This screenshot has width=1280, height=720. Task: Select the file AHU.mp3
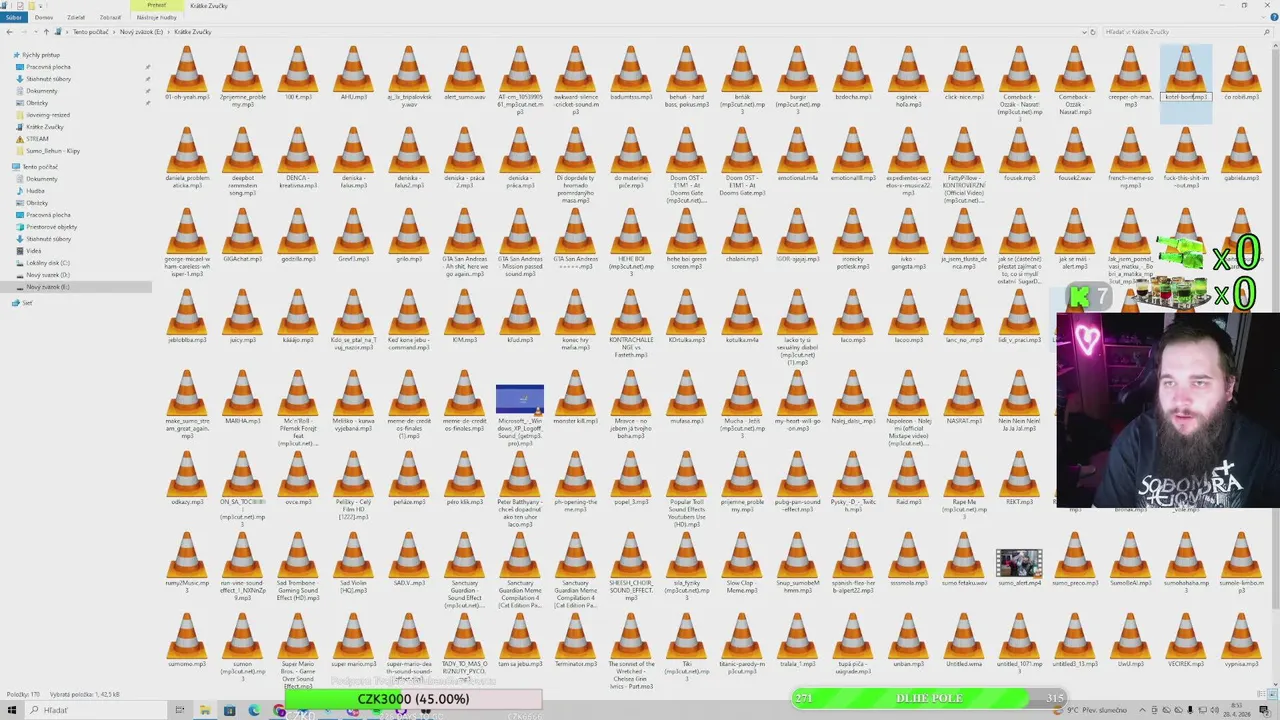(x=353, y=75)
